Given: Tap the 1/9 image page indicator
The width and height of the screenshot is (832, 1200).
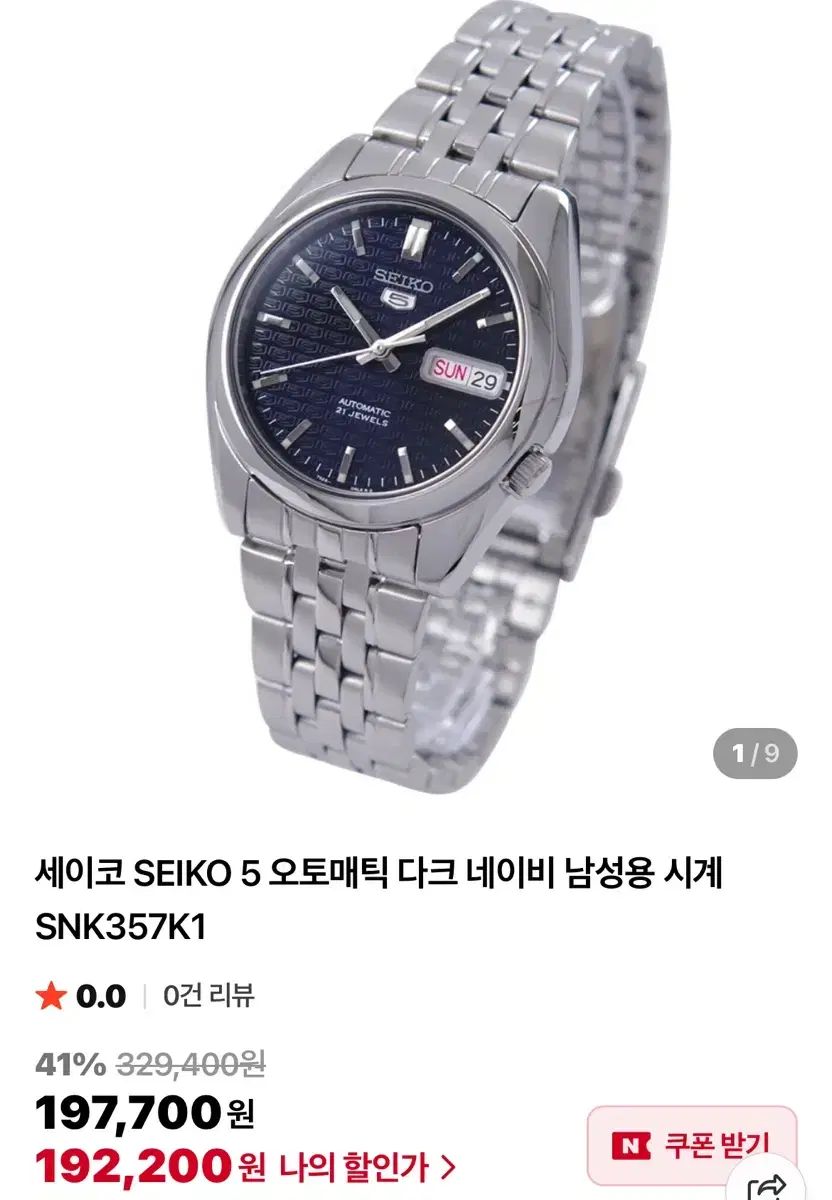Looking at the screenshot, I should click(755, 753).
